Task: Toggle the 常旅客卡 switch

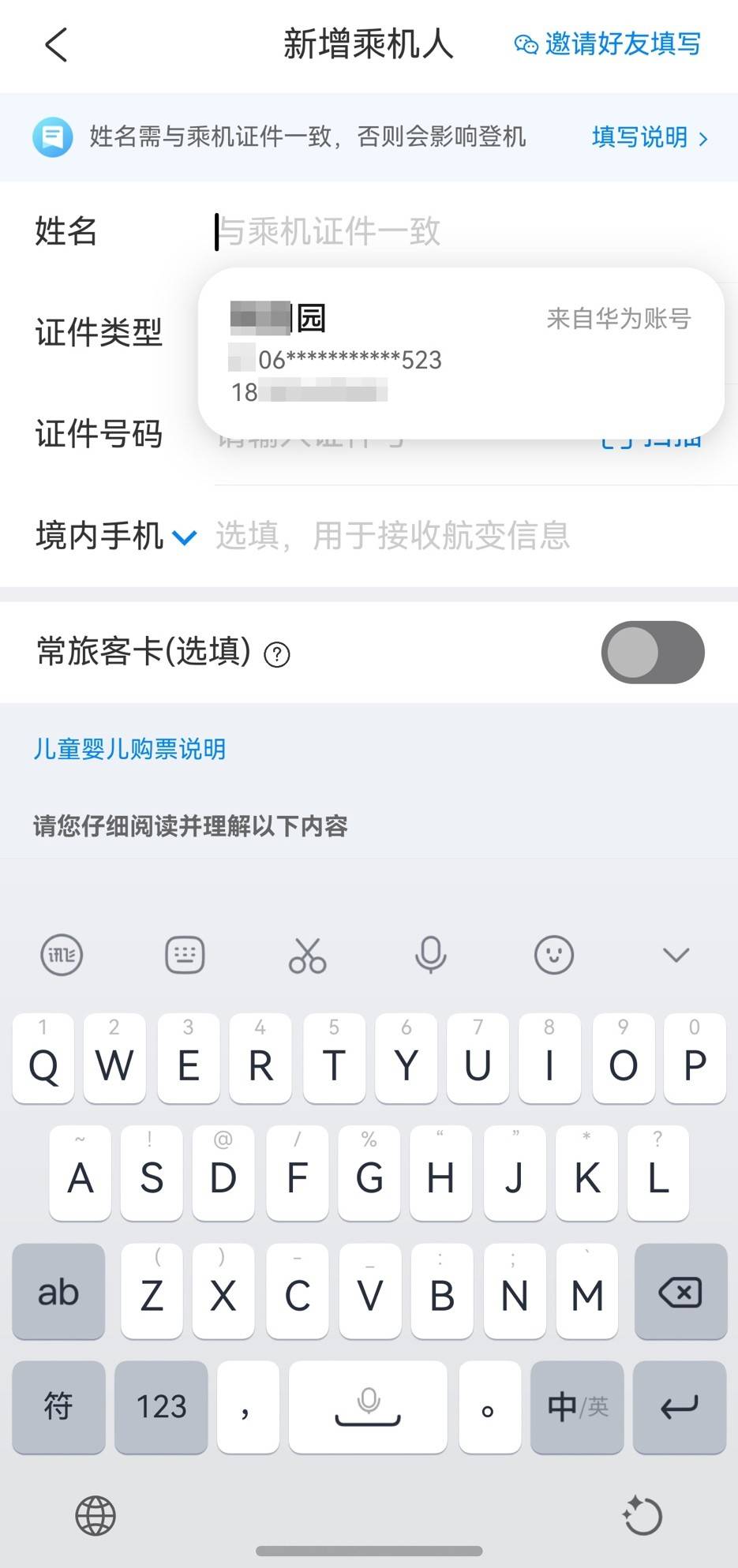Action: click(x=652, y=653)
